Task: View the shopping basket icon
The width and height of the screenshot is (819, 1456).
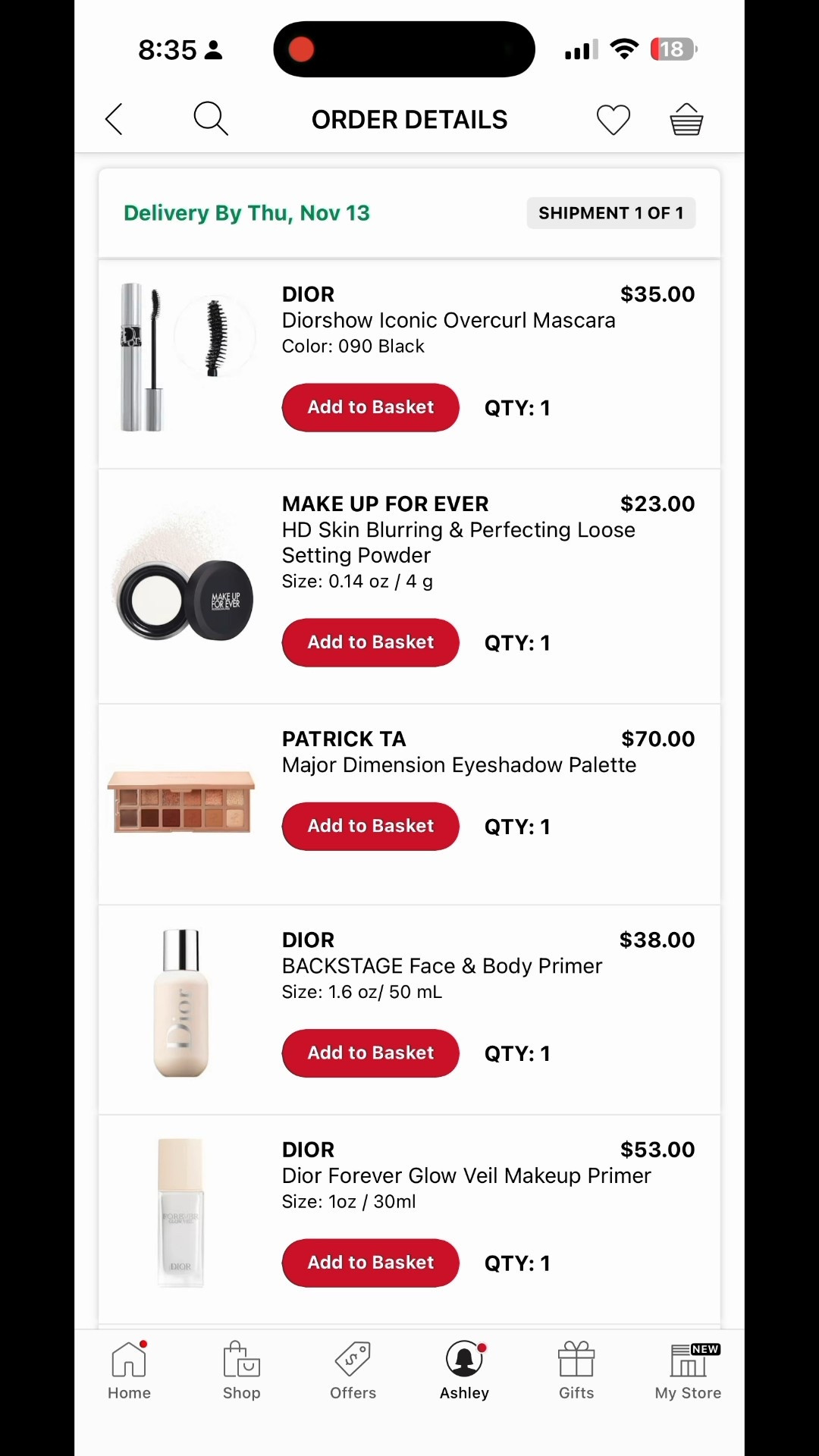Action: [686, 119]
